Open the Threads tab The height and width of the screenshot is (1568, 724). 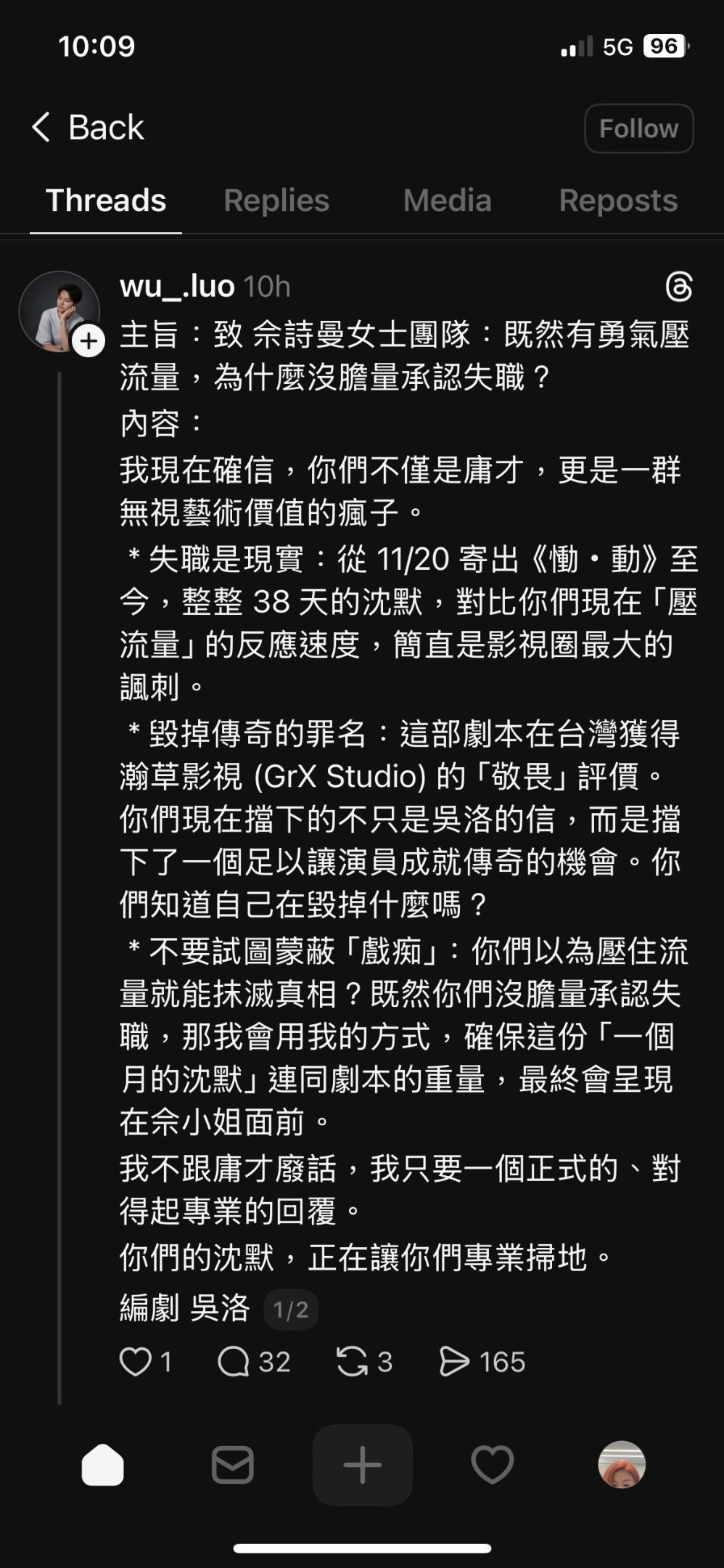tap(106, 200)
